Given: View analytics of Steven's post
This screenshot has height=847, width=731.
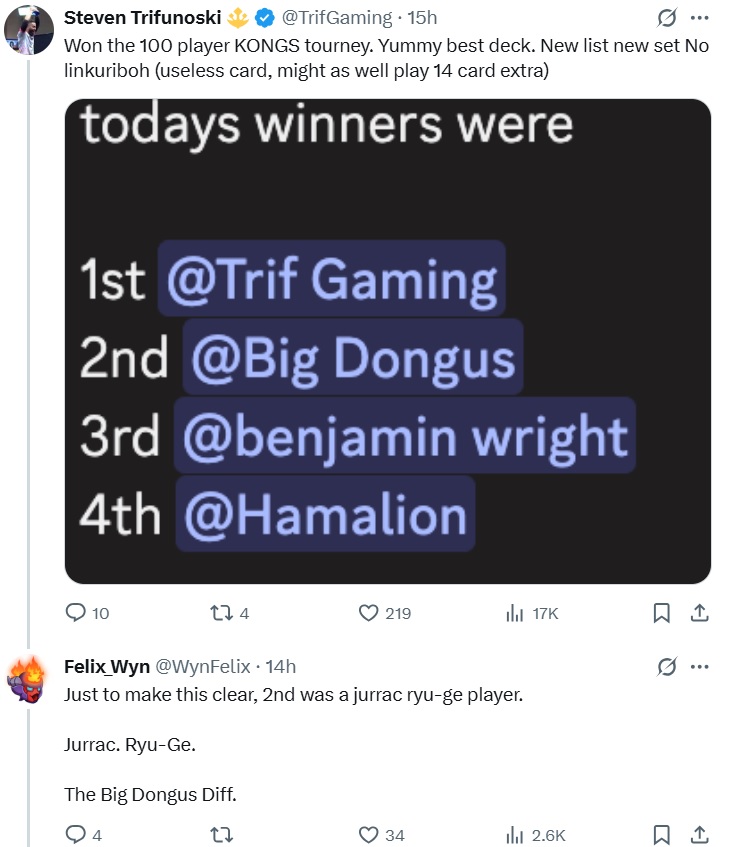Looking at the screenshot, I should pyautogui.click(x=517, y=613).
